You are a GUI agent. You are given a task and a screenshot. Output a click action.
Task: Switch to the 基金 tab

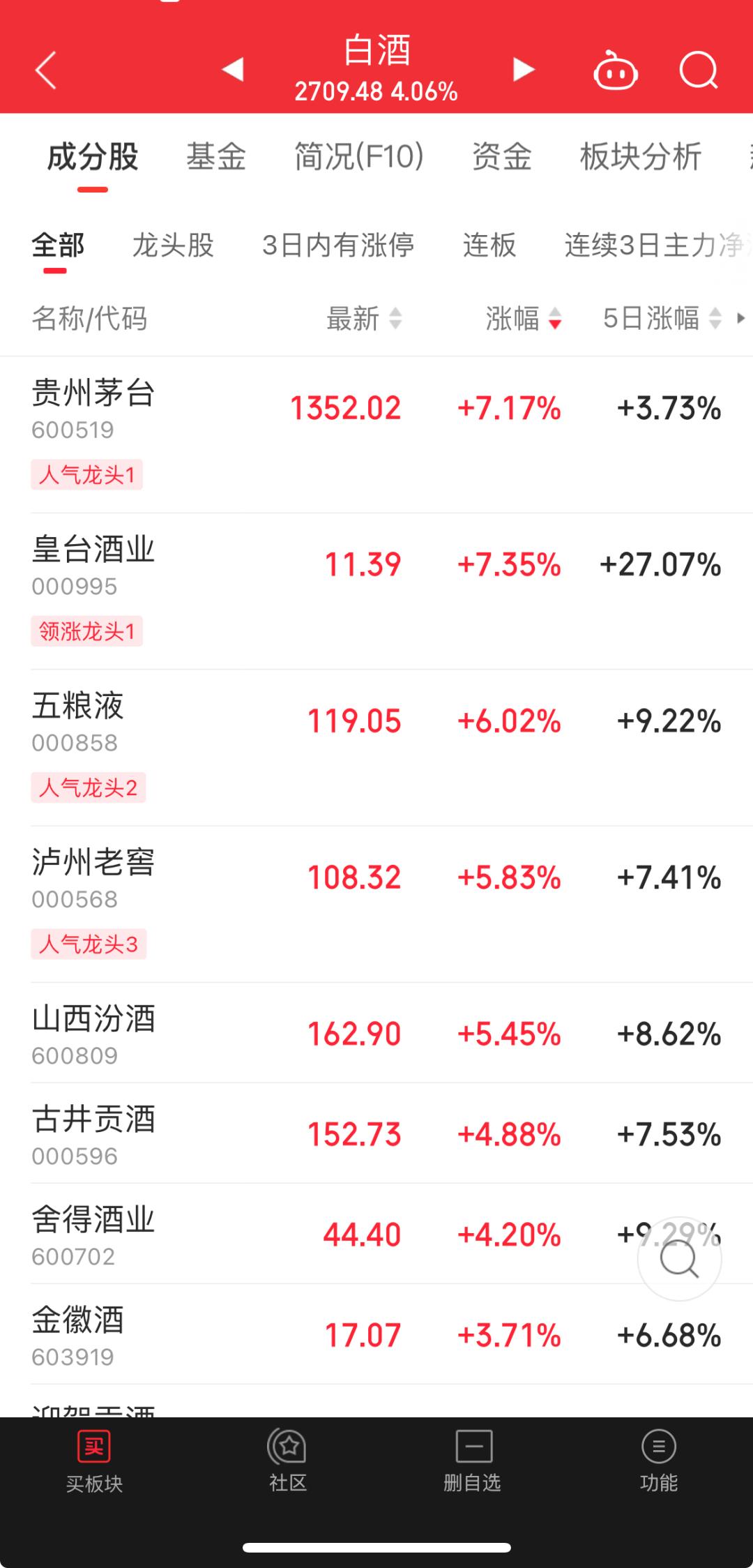point(216,156)
